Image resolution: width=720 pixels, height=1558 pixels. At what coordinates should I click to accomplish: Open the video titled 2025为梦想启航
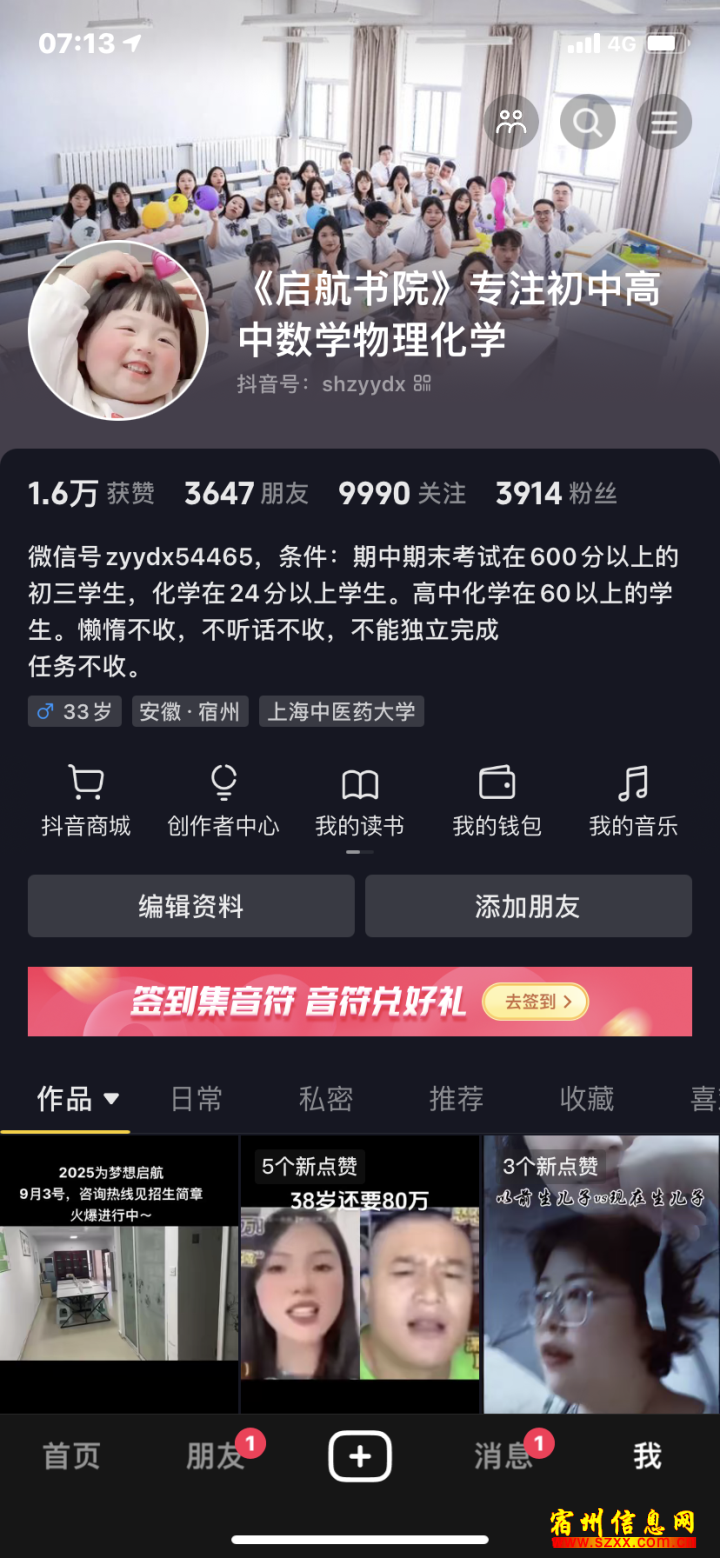tap(119, 1274)
